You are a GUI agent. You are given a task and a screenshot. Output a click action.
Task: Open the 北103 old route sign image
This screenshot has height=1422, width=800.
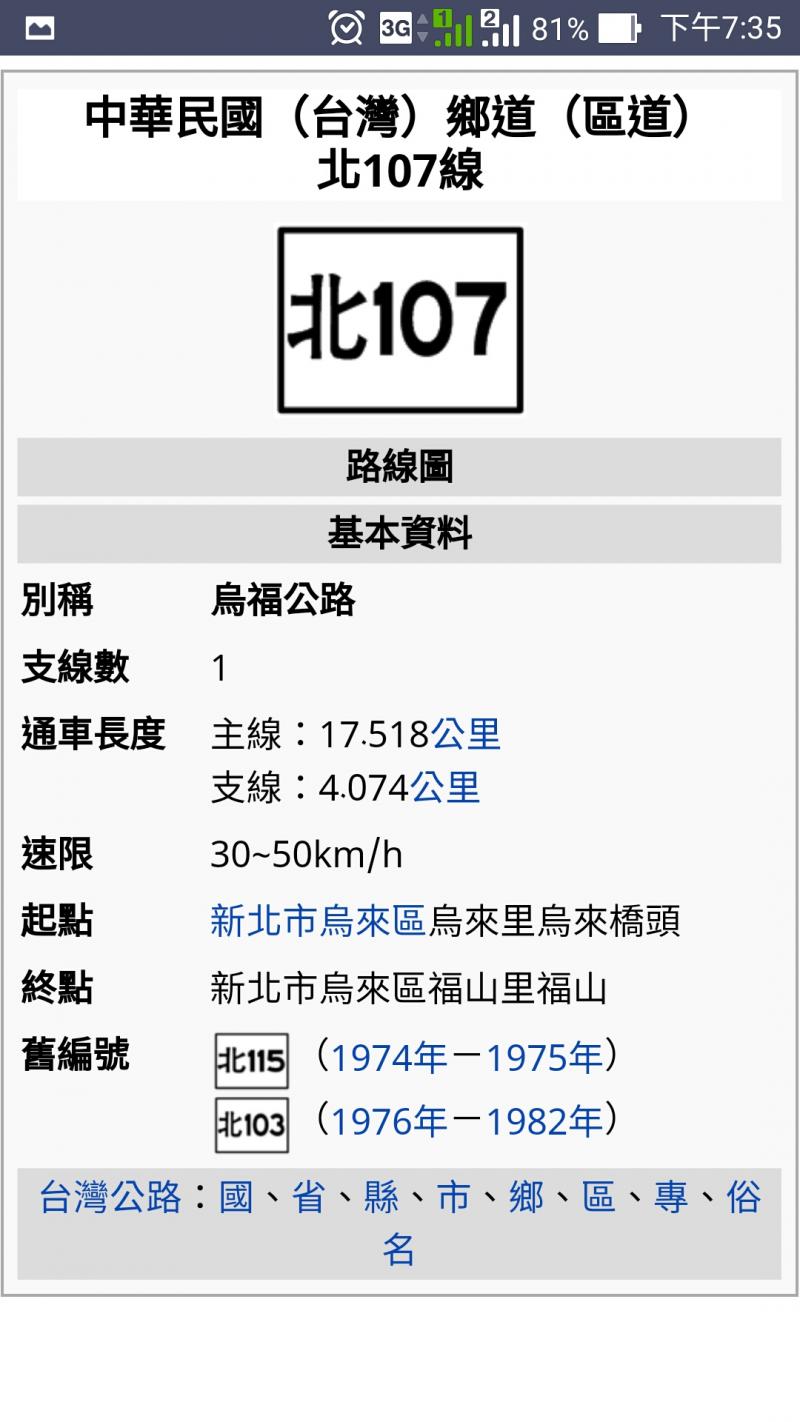(251, 1125)
